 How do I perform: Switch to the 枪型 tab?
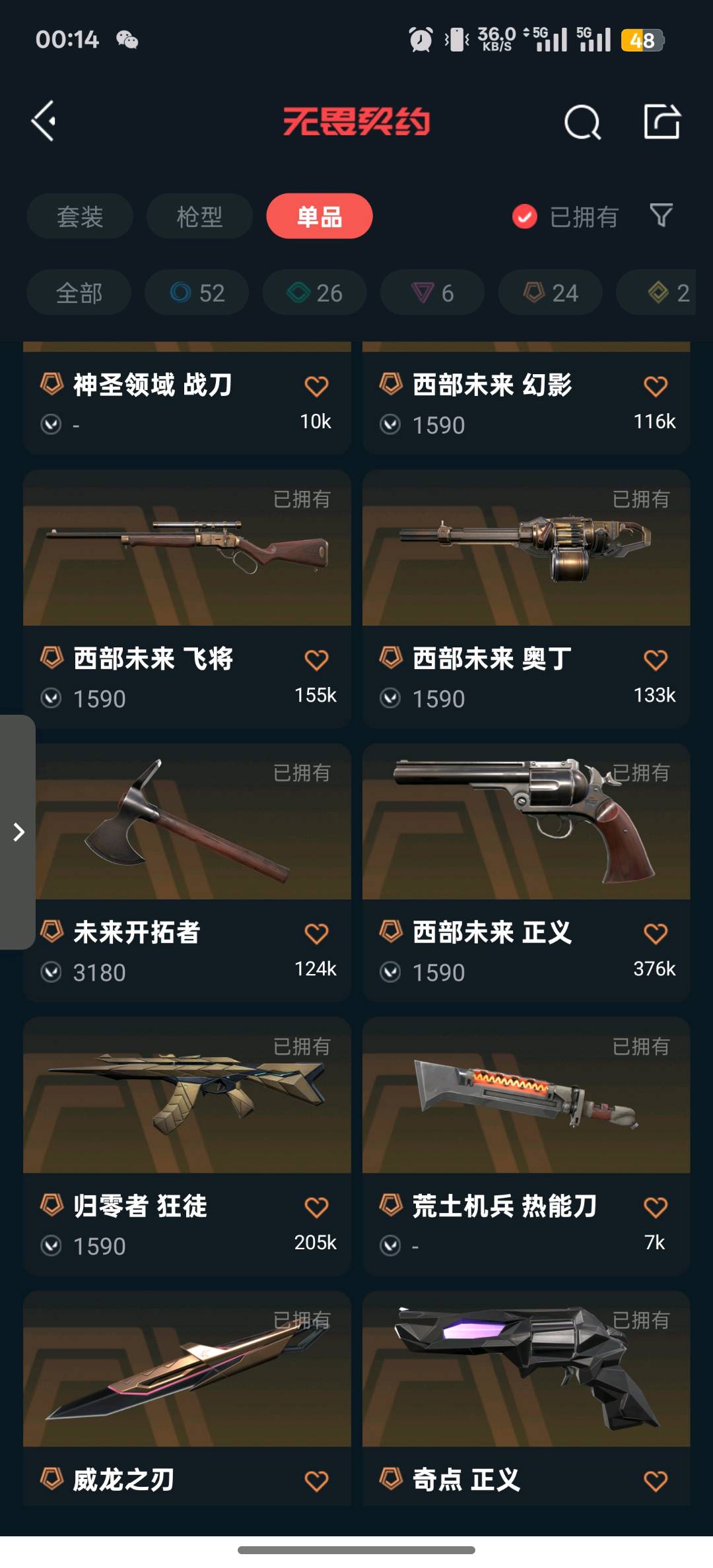[199, 216]
